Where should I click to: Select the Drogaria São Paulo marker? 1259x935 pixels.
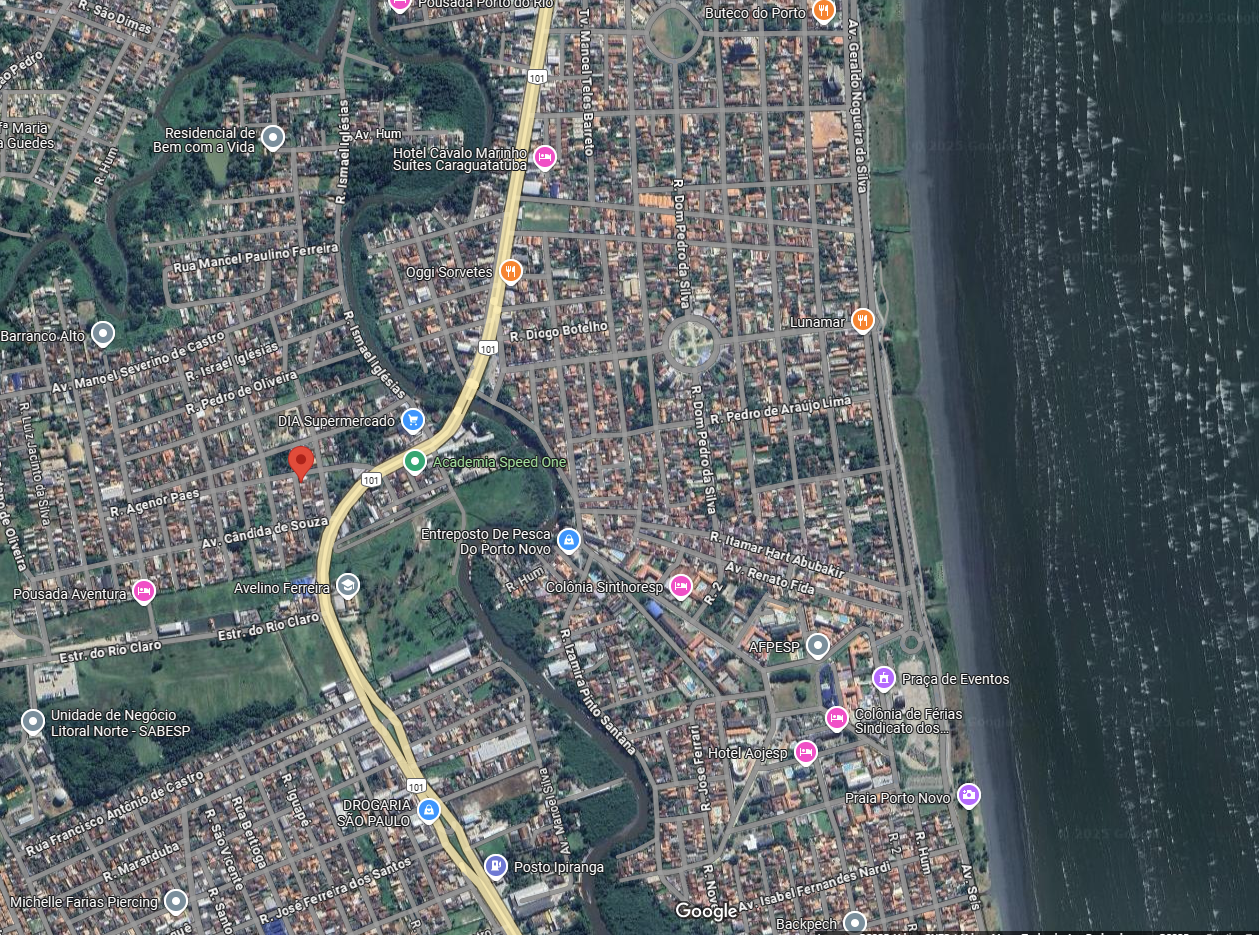point(429,809)
